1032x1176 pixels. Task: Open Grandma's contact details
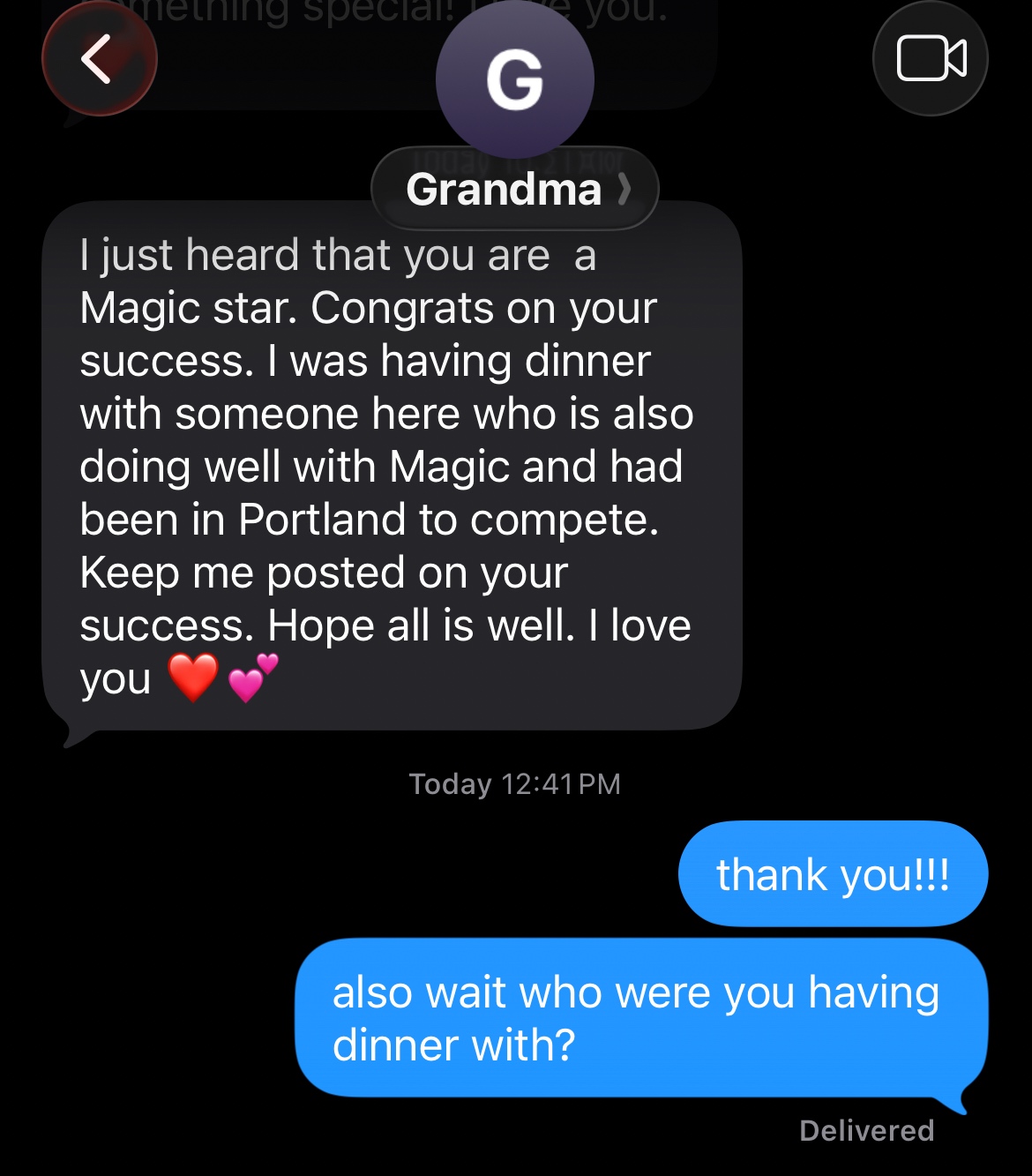click(515, 189)
